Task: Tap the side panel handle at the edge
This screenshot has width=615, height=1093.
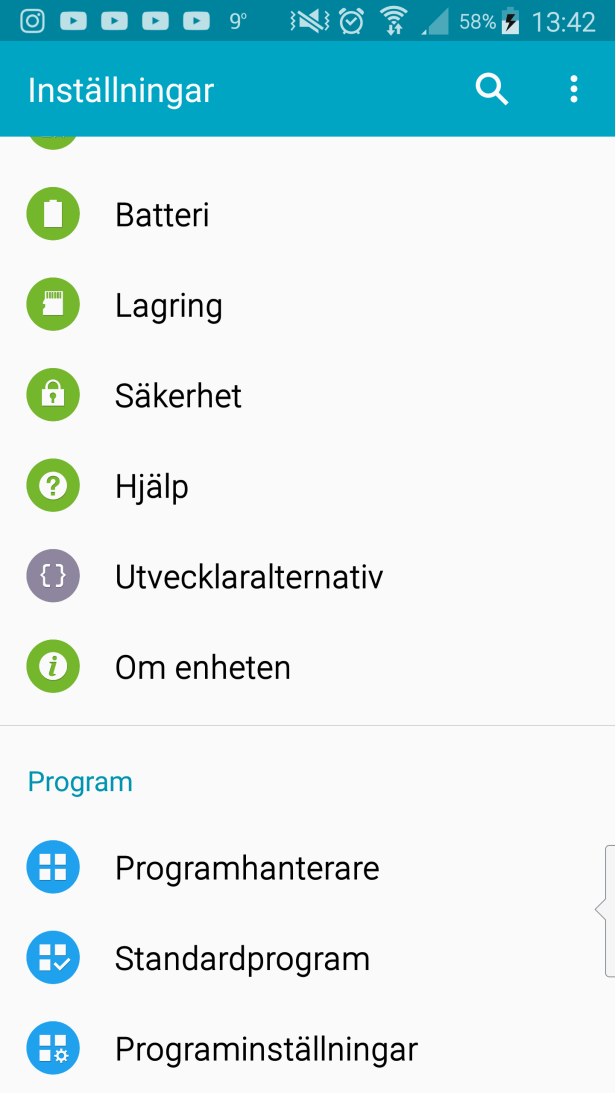Action: 606,910
